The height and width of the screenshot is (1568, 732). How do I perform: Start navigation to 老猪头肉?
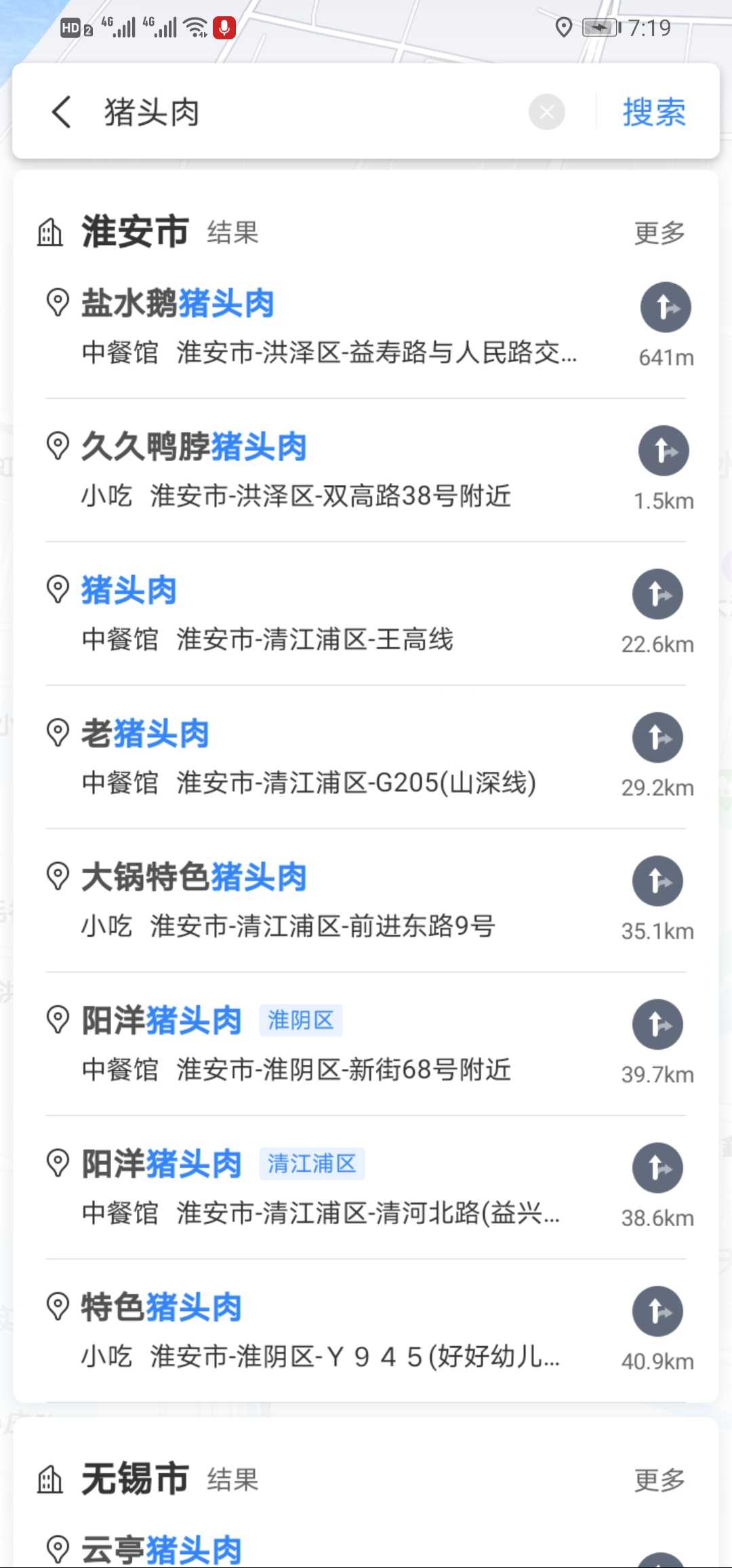(x=657, y=738)
